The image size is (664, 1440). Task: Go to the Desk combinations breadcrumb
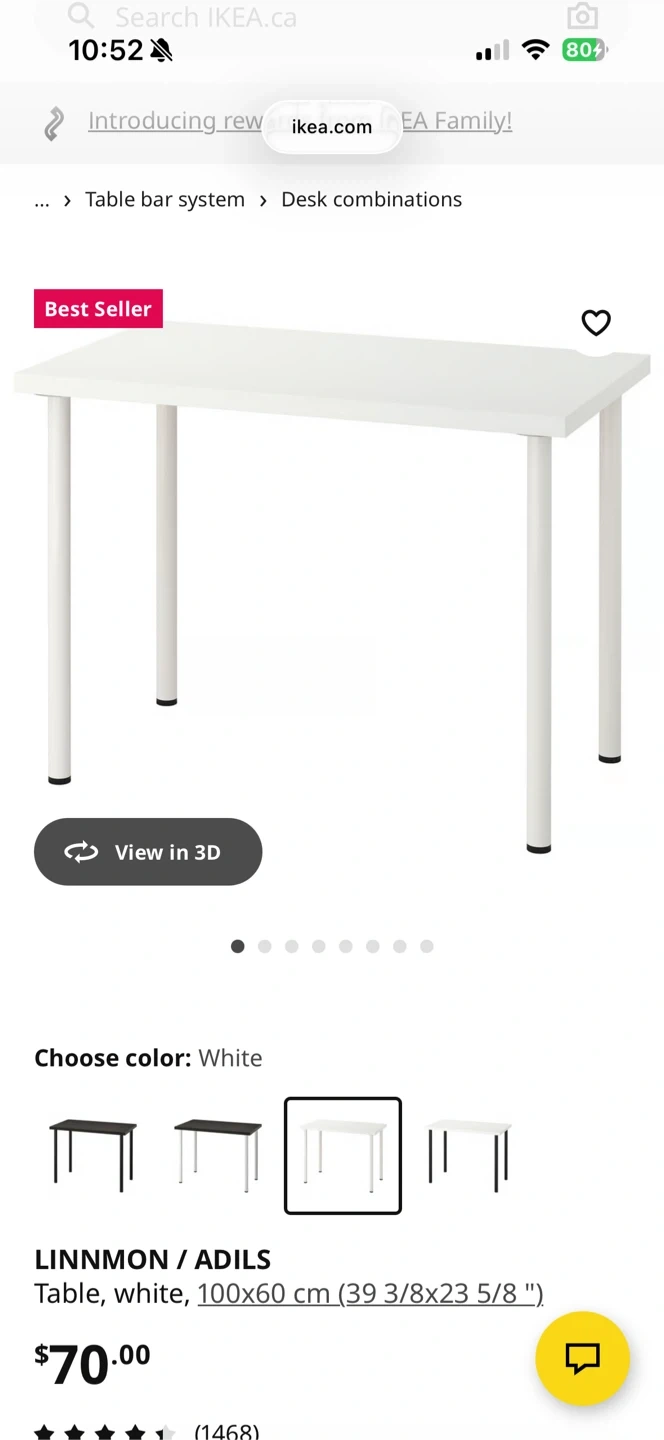(x=371, y=200)
